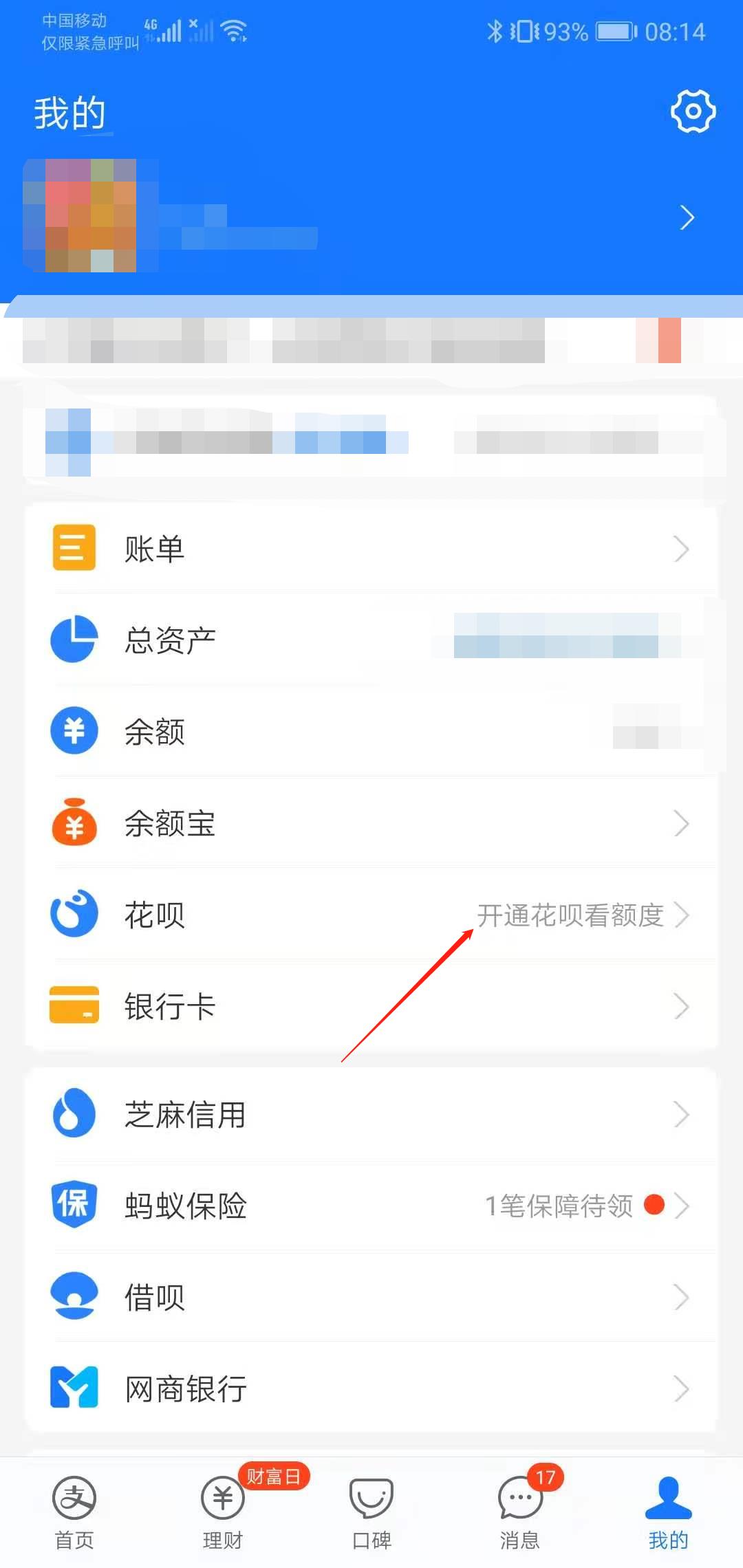View 总资产 total assets
743x1568 pixels.
371,640
